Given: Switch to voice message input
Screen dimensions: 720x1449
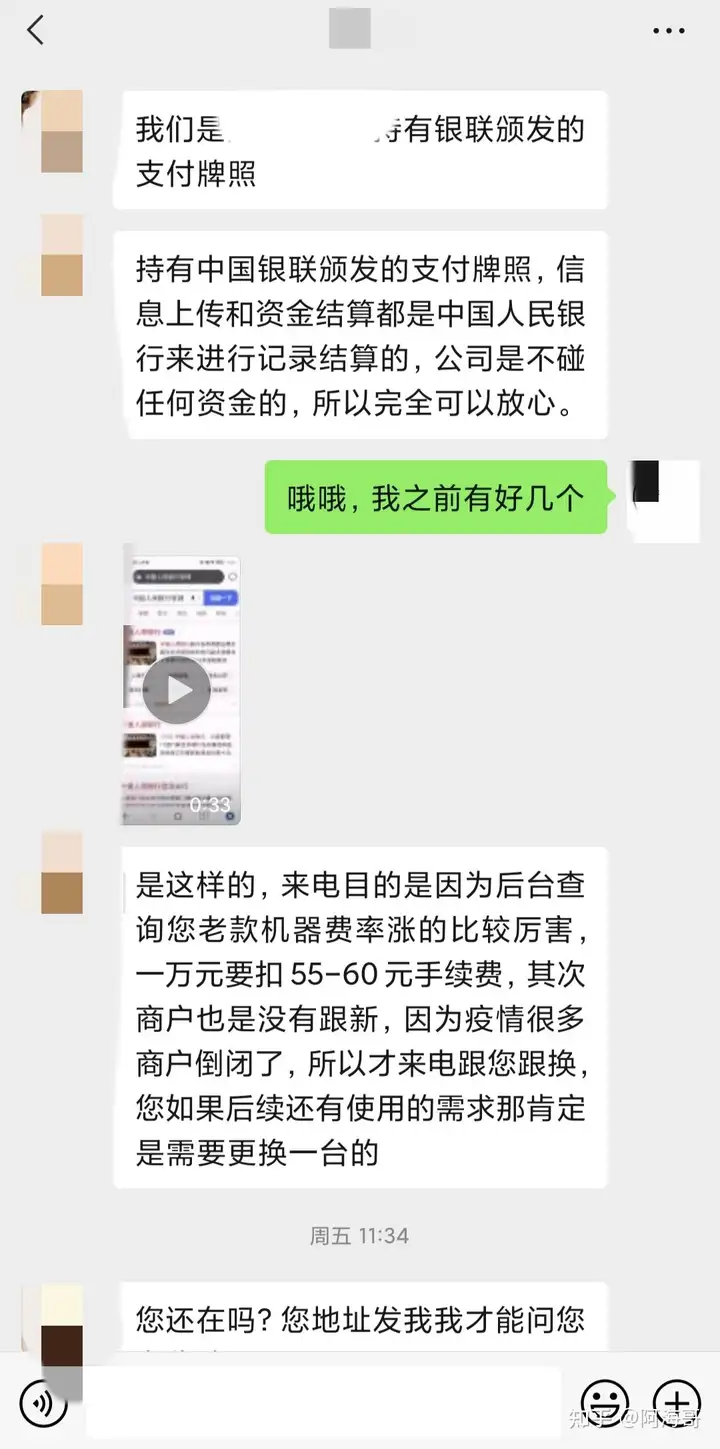Looking at the screenshot, I should (43, 1403).
